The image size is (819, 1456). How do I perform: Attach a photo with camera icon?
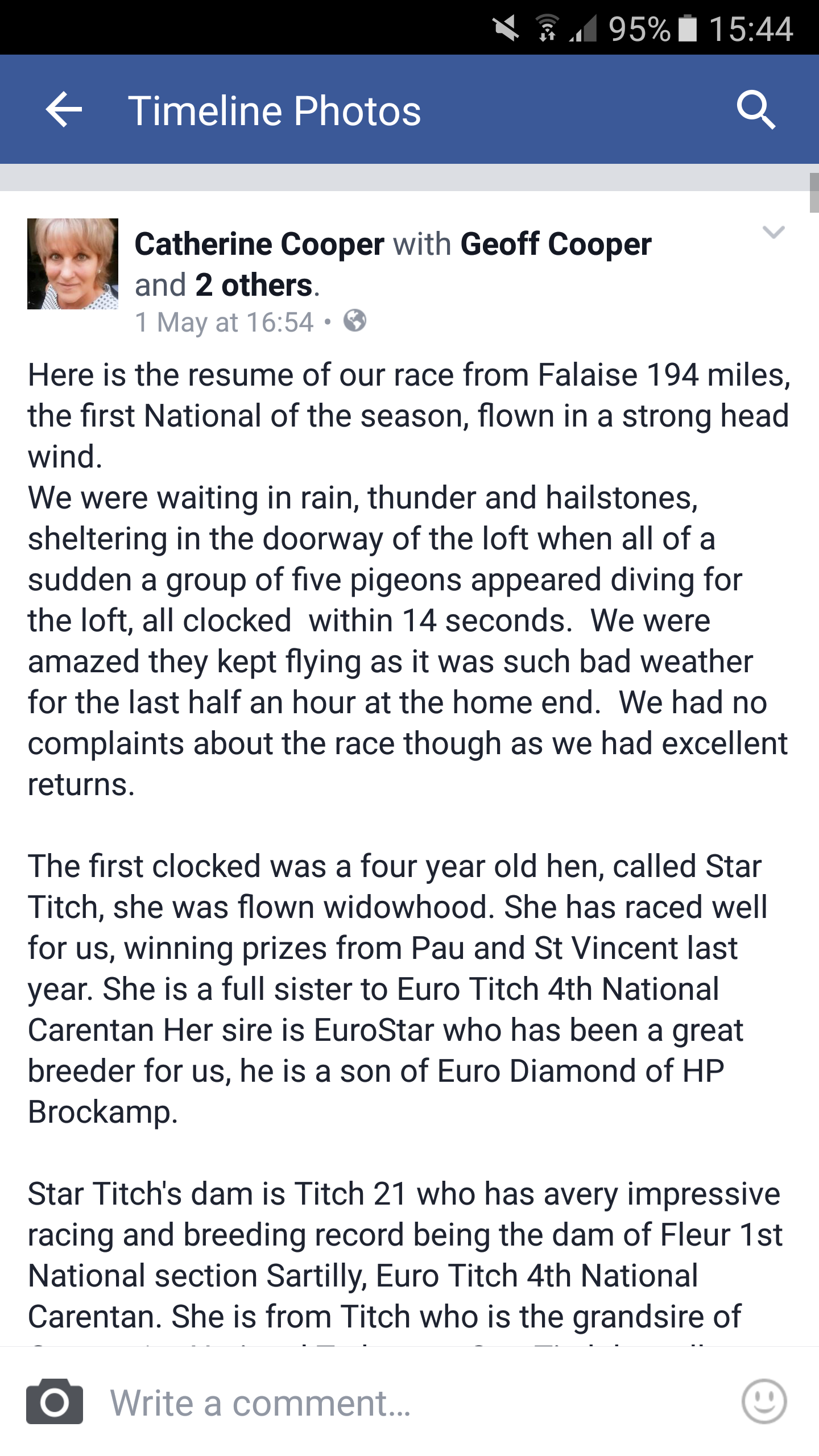(x=55, y=1402)
